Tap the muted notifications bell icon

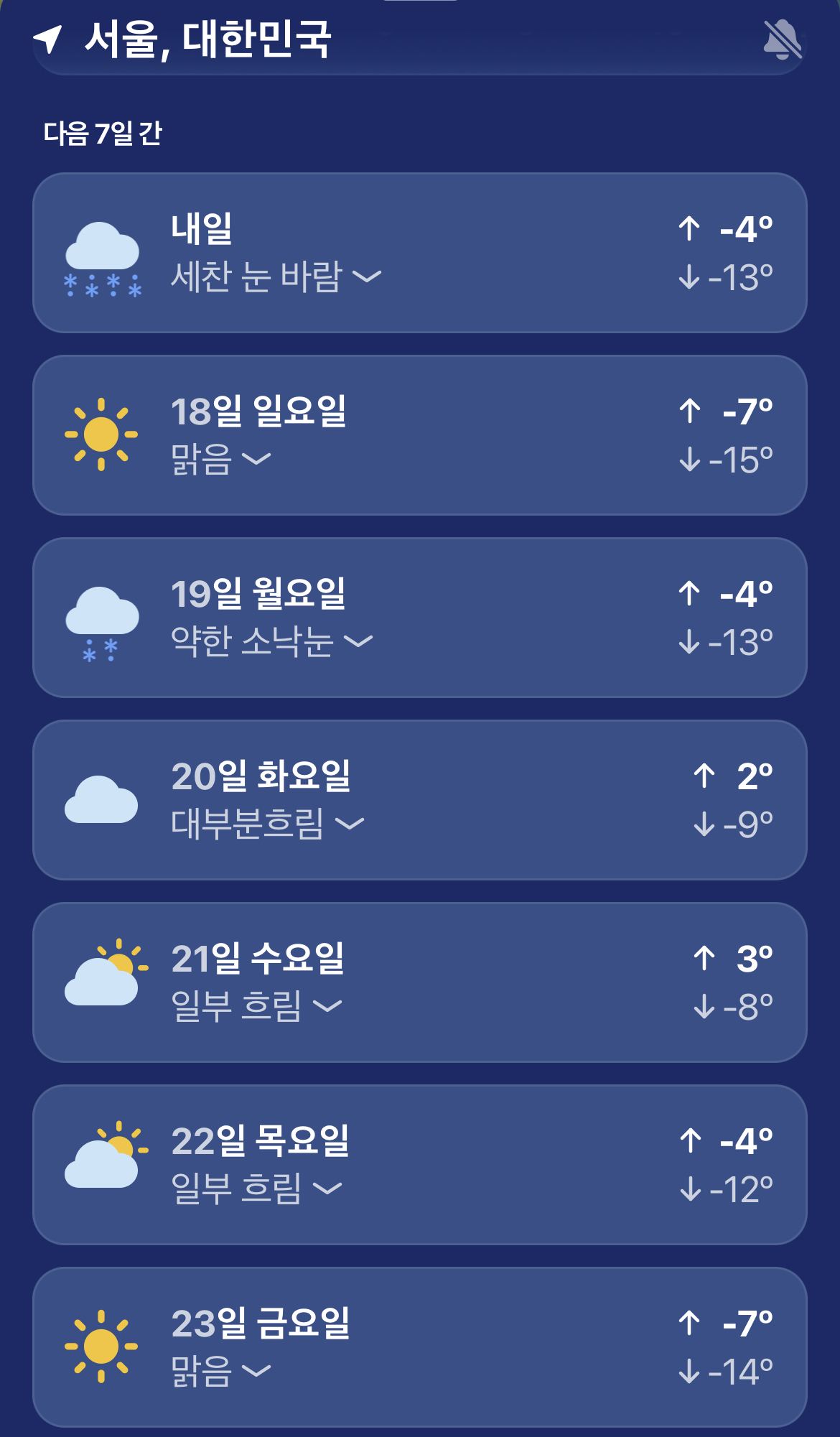coord(782,39)
